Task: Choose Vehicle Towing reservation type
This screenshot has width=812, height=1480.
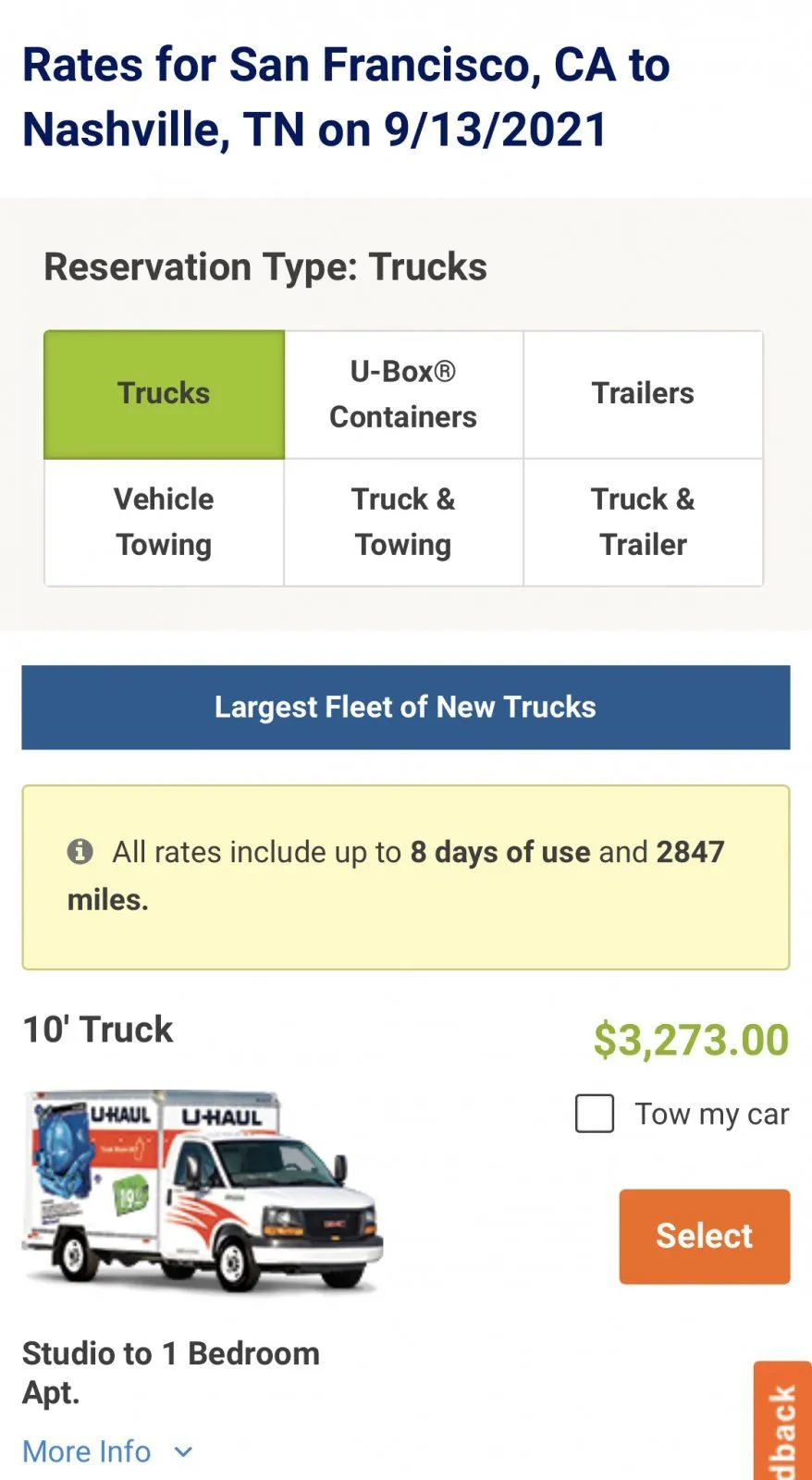Action: point(164,522)
